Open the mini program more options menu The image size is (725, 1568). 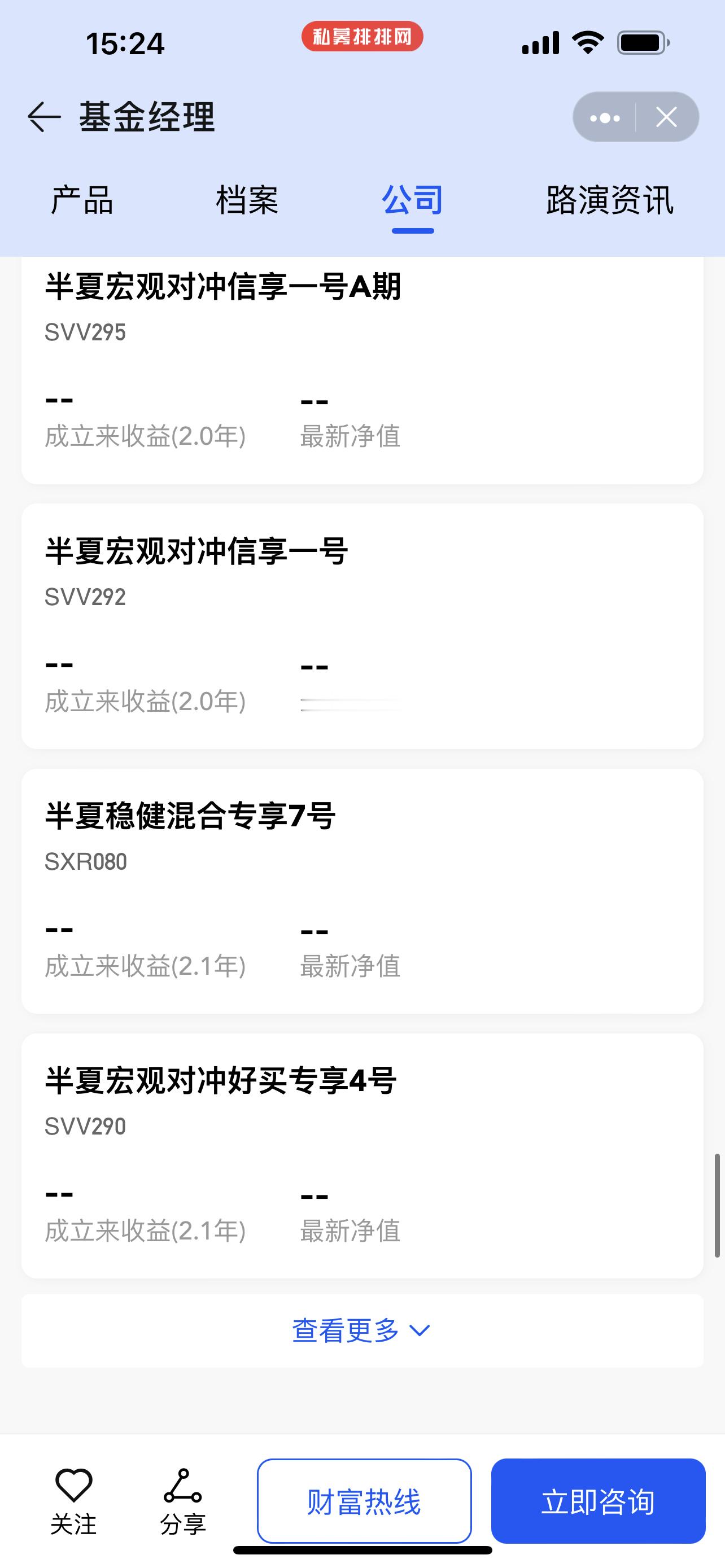coord(605,117)
